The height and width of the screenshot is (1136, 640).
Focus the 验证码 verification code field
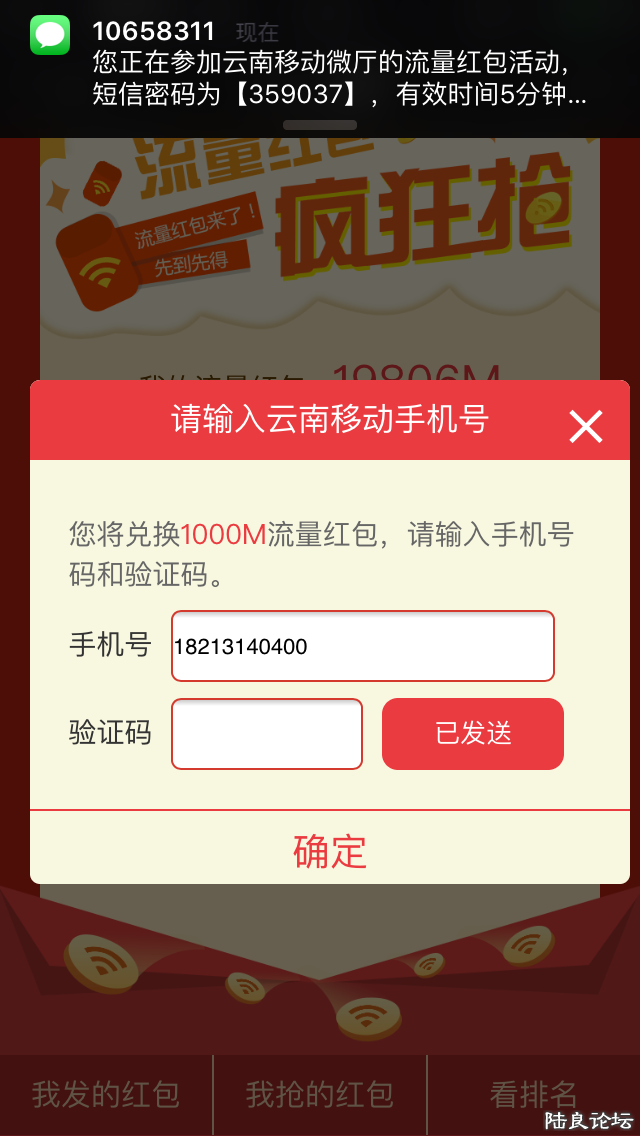(267, 734)
